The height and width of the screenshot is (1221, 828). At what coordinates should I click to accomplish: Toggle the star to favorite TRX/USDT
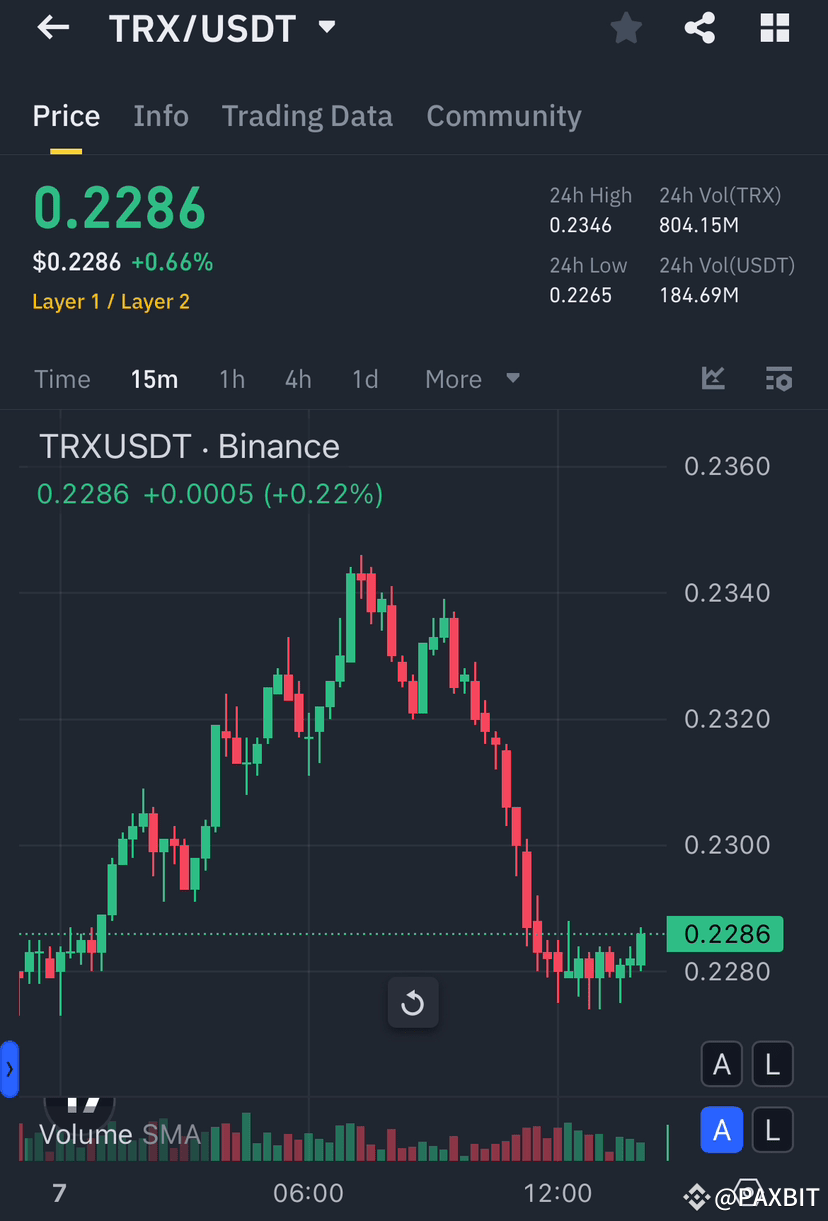[626, 27]
